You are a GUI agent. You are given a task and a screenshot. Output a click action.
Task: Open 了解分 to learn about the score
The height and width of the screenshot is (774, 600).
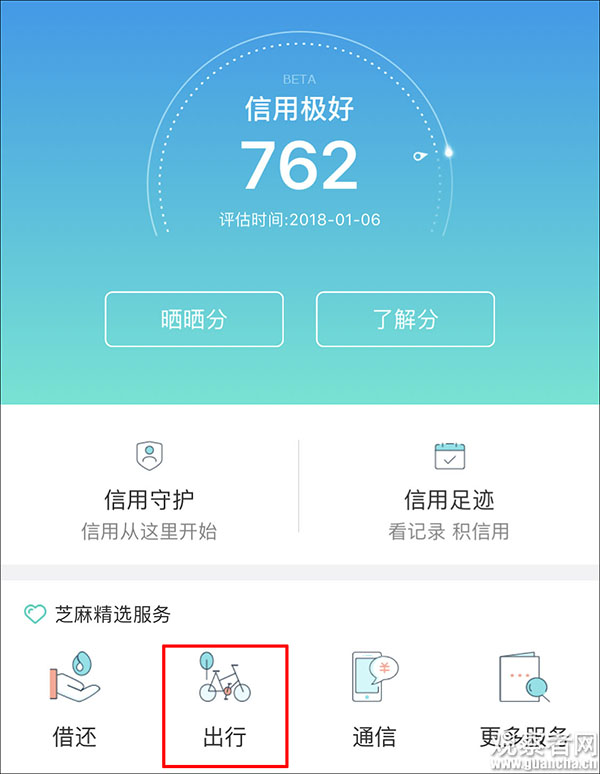point(405,319)
